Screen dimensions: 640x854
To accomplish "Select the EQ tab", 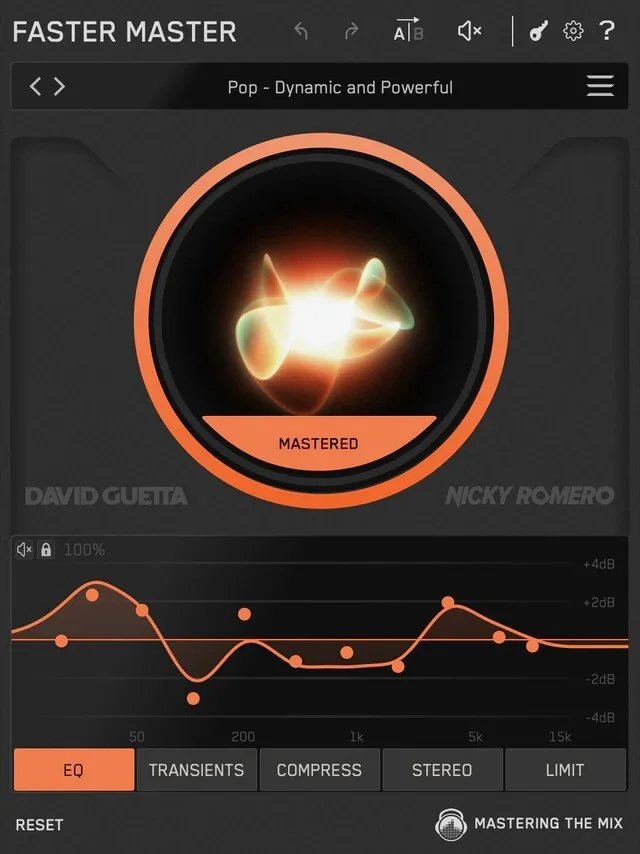I will coord(73,770).
